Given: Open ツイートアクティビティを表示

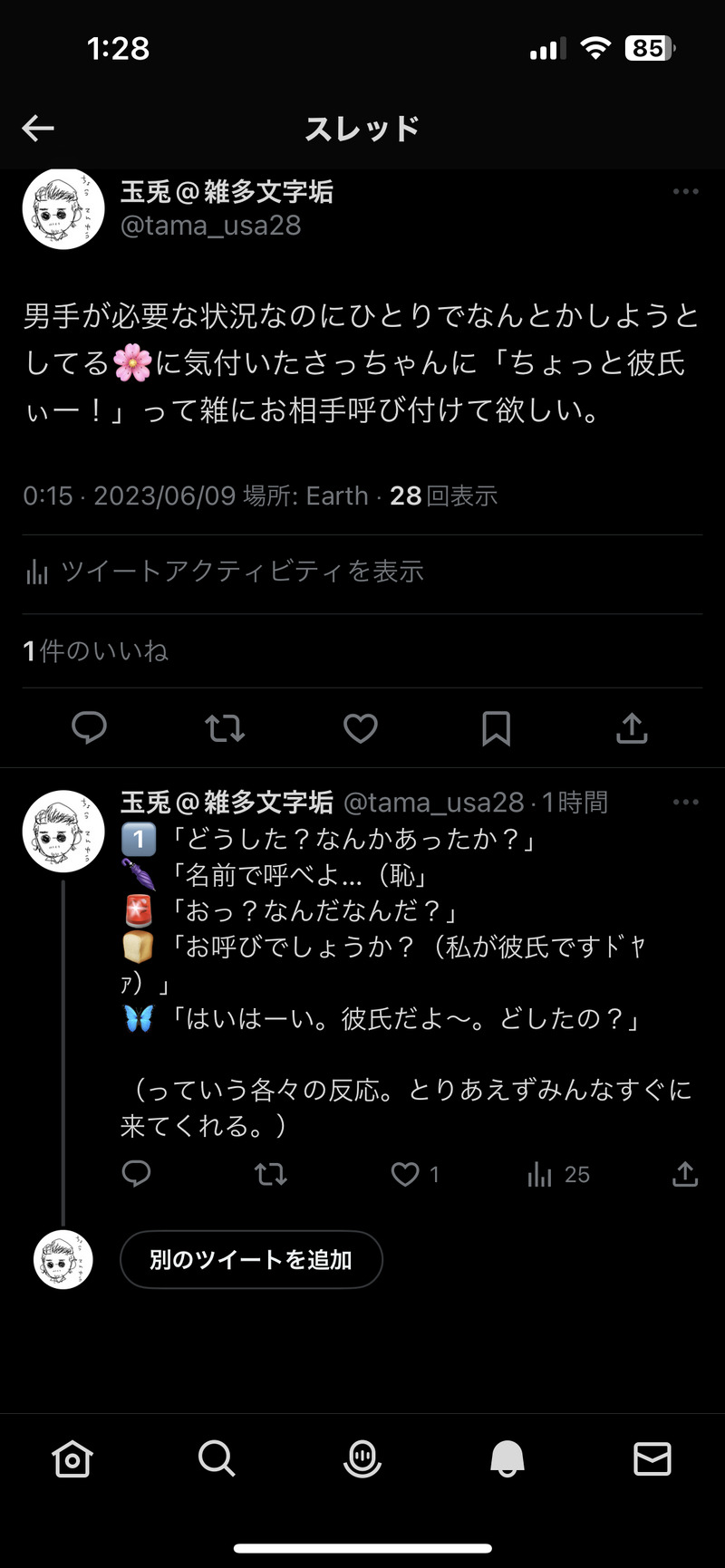Looking at the screenshot, I should pos(225,572).
